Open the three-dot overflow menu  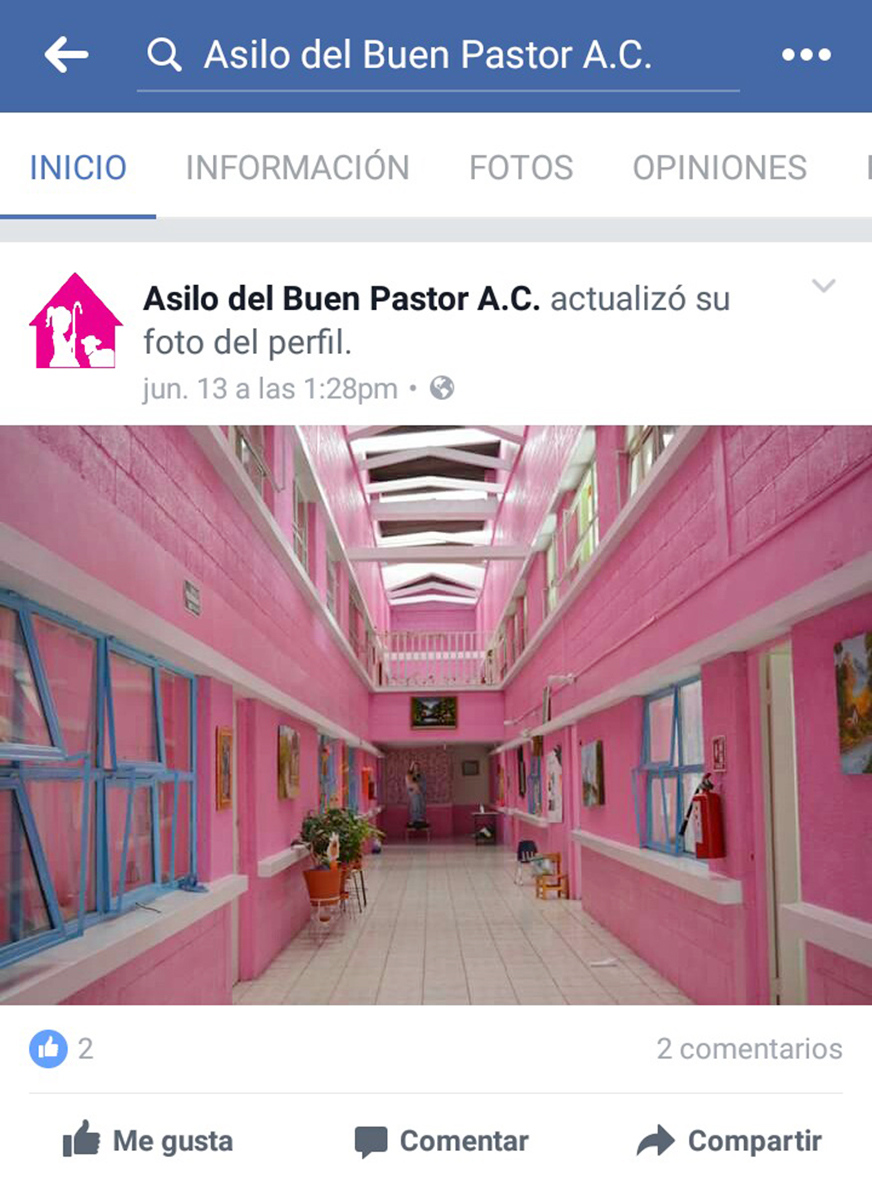click(x=806, y=56)
